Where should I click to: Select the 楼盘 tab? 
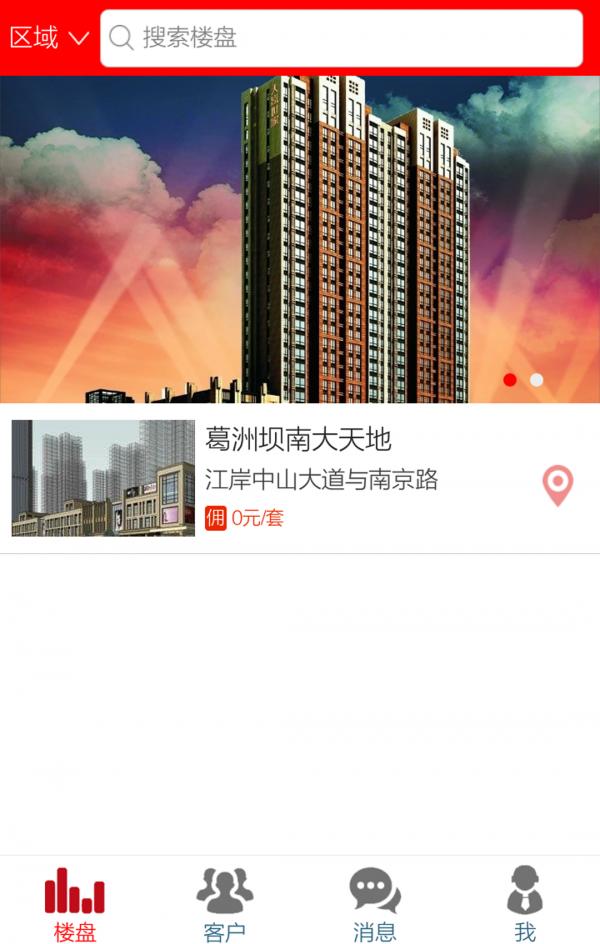point(75,903)
